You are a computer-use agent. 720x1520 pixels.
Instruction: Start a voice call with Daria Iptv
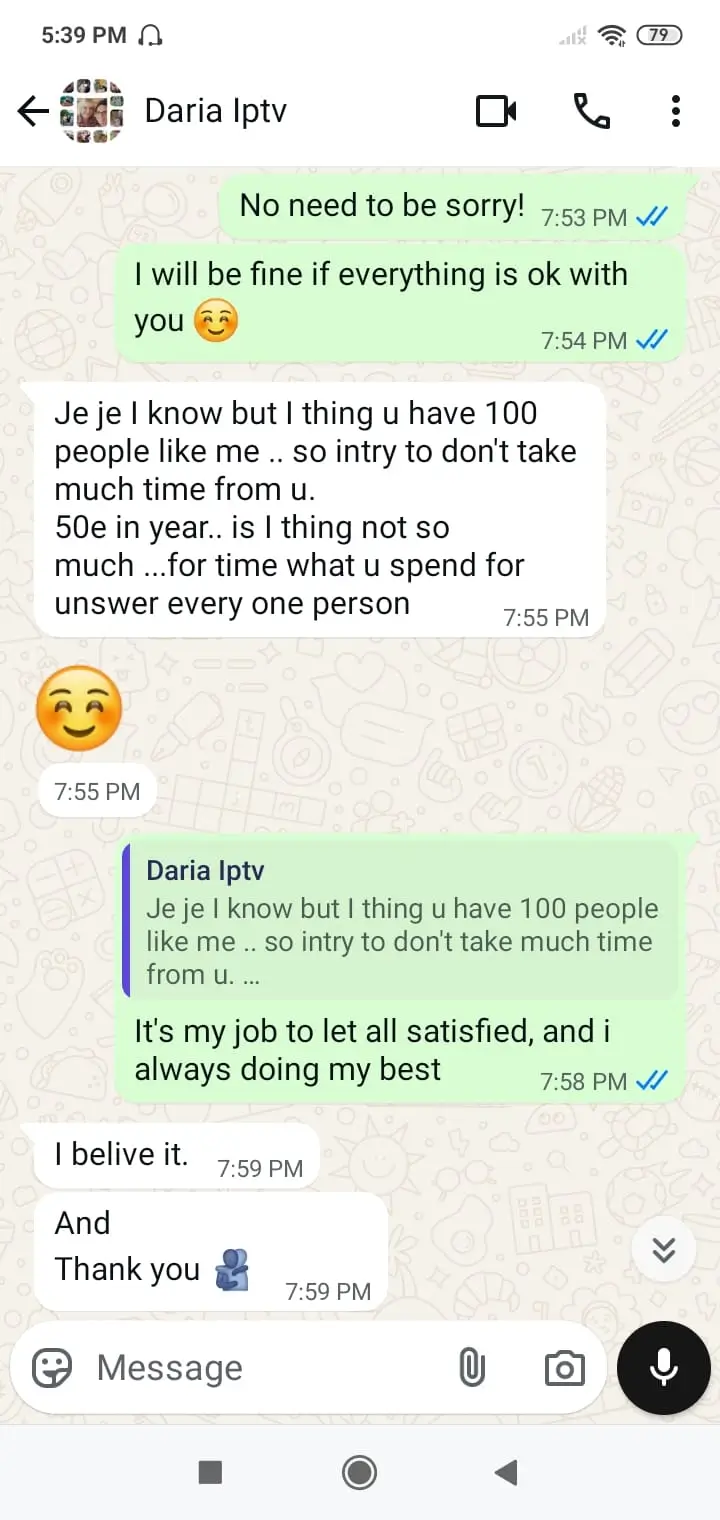pos(591,111)
